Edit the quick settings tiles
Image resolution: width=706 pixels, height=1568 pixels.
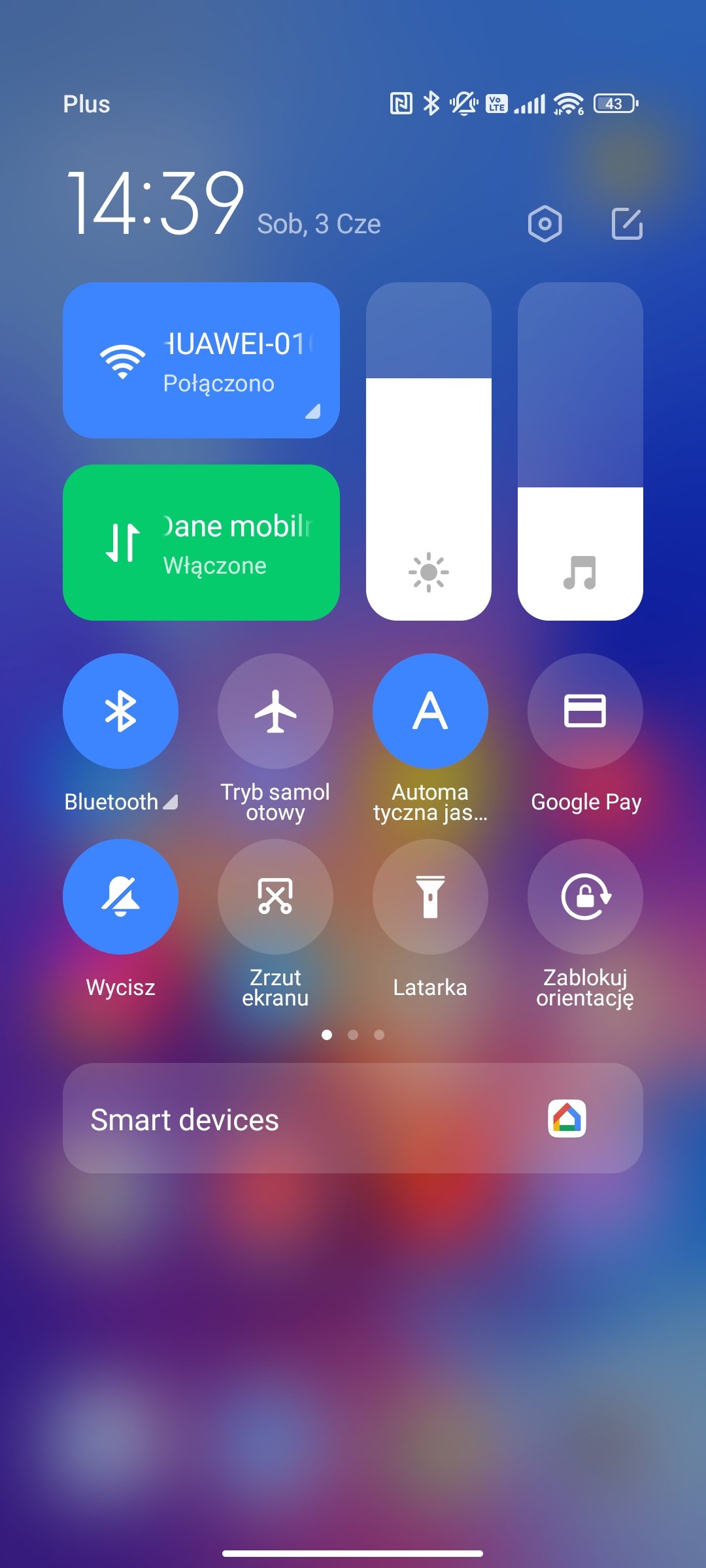(x=627, y=224)
